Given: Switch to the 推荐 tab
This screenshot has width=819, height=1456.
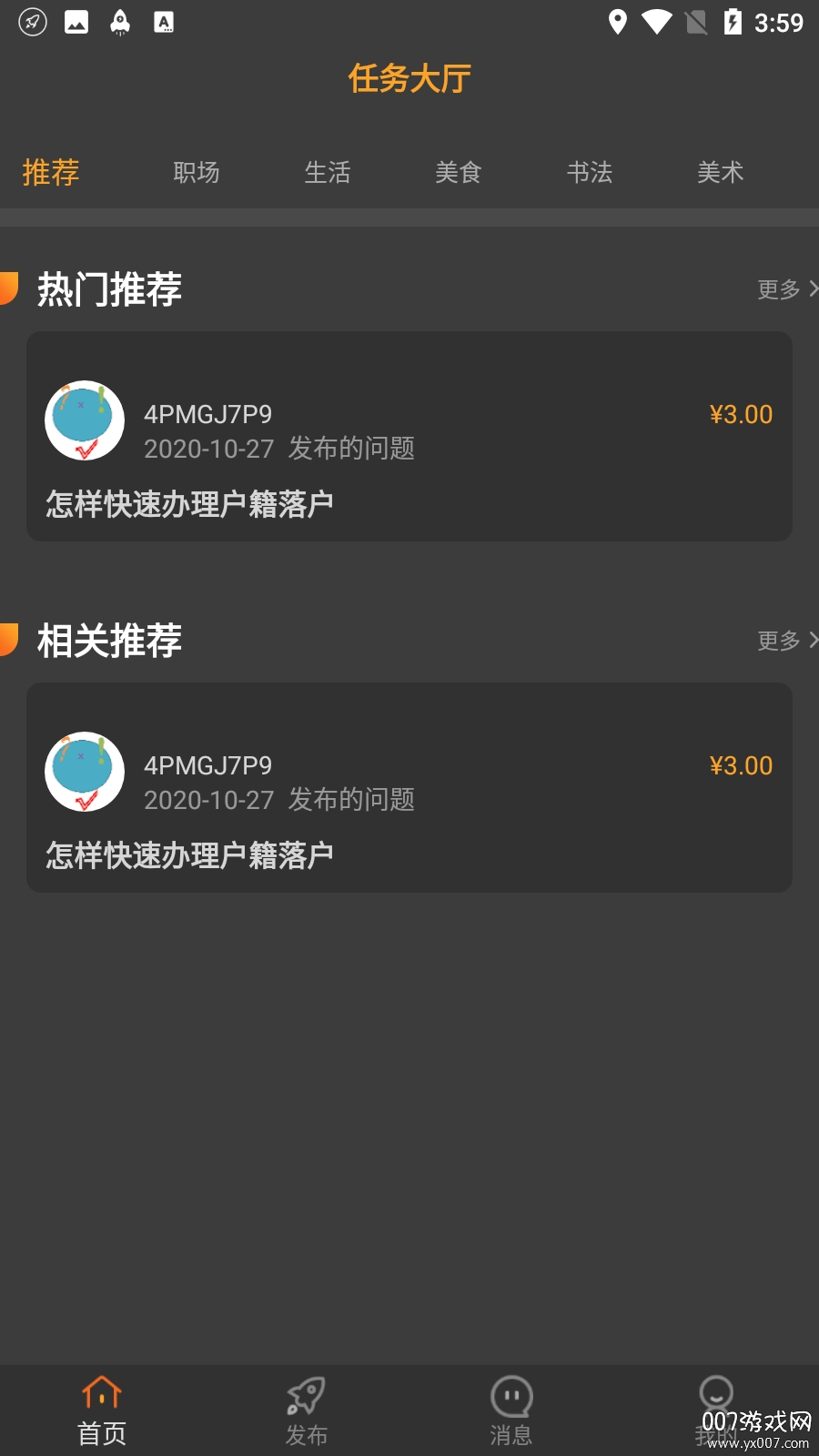Looking at the screenshot, I should tap(51, 172).
